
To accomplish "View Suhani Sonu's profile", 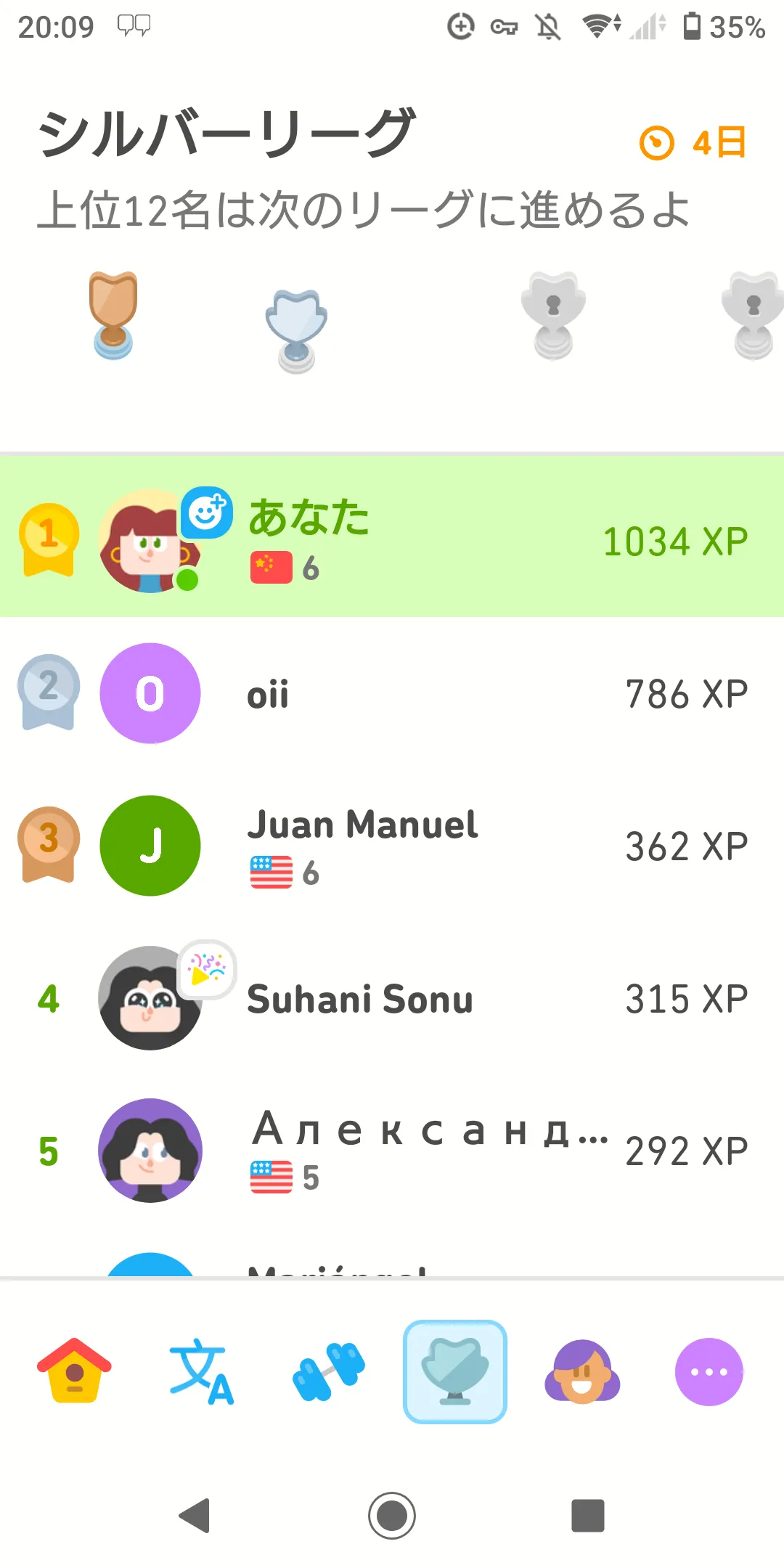I will pyautogui.click(x=392, y=998).
